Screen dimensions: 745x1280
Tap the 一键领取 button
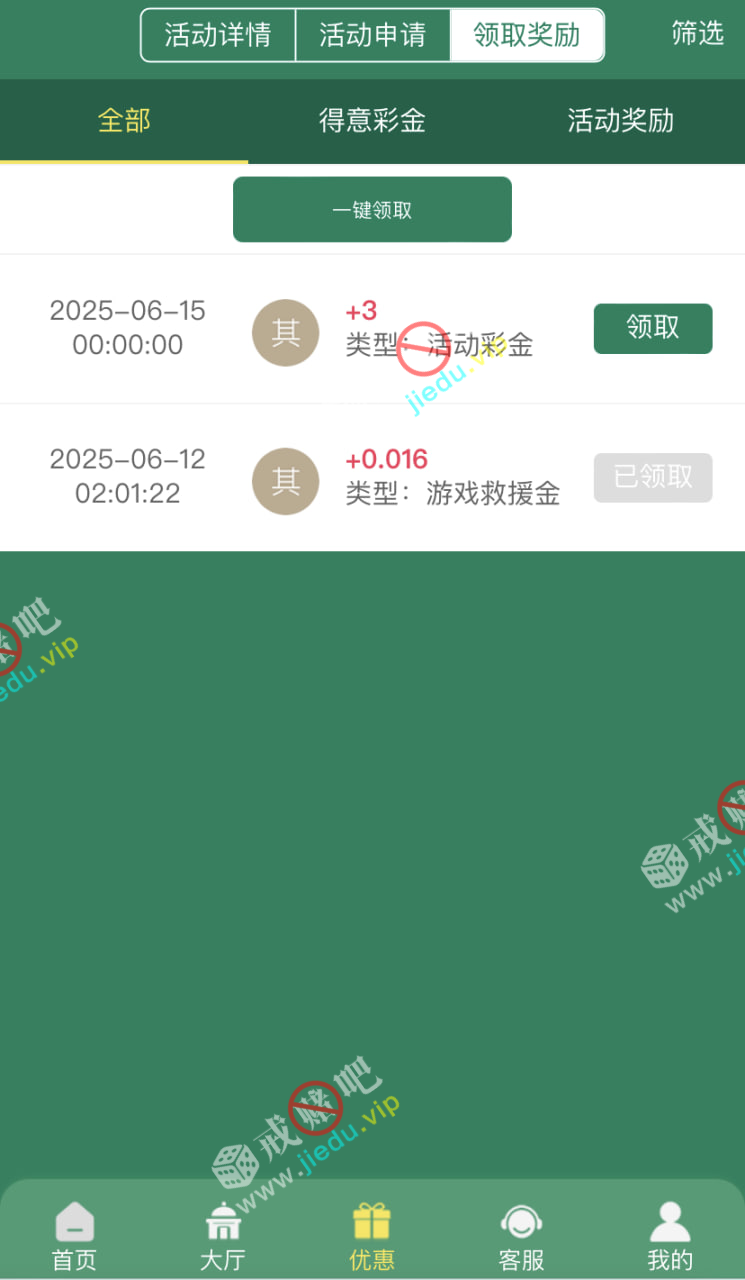[x=372, y=210]
